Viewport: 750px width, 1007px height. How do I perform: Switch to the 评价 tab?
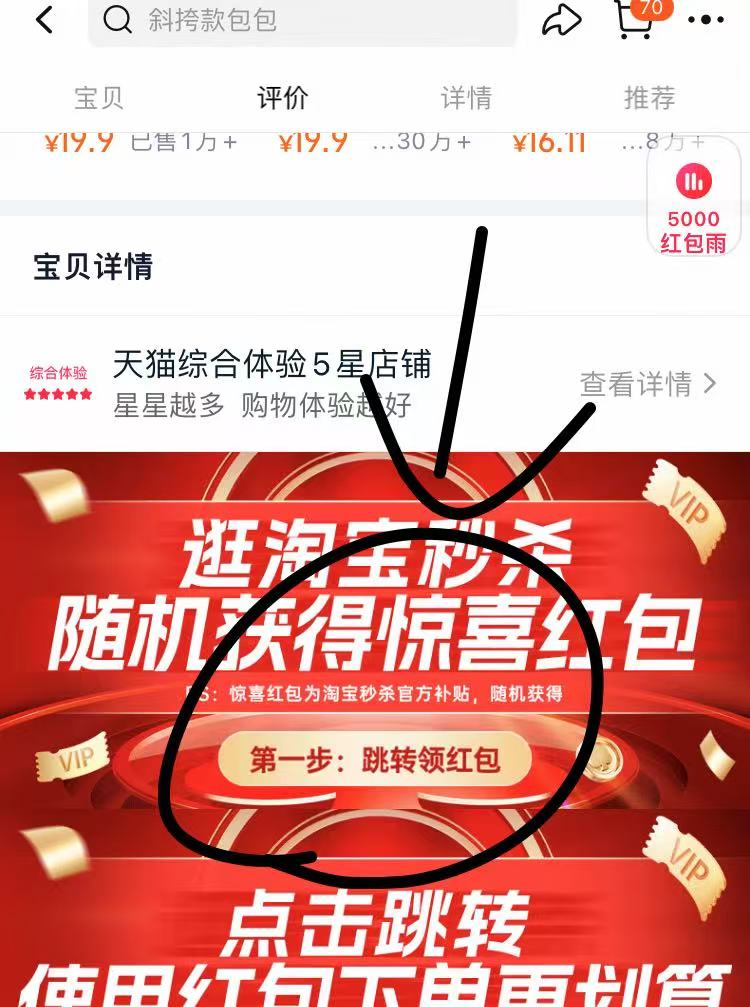tap(283, 98)
